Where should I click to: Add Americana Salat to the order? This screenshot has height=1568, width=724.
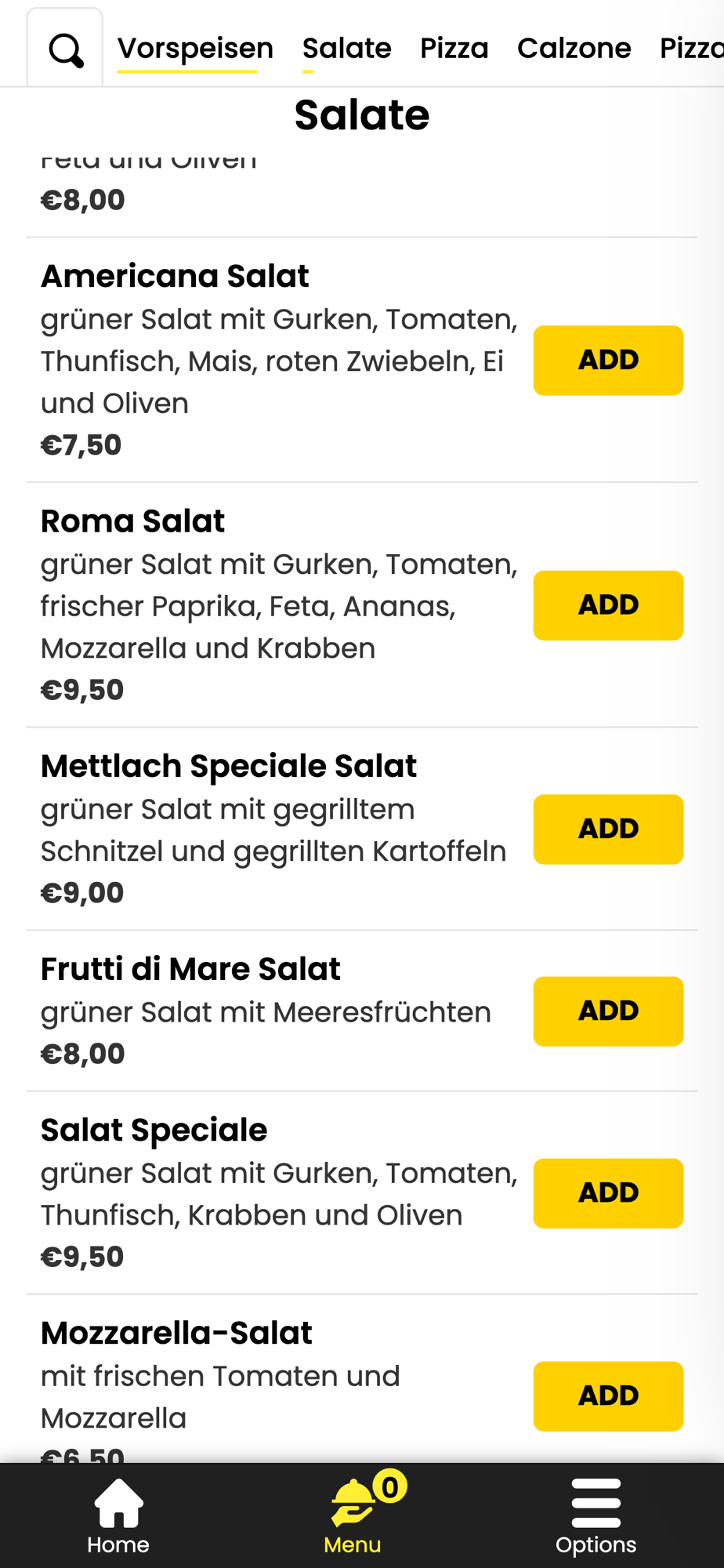pyautogui.click(x=608, y=360)
